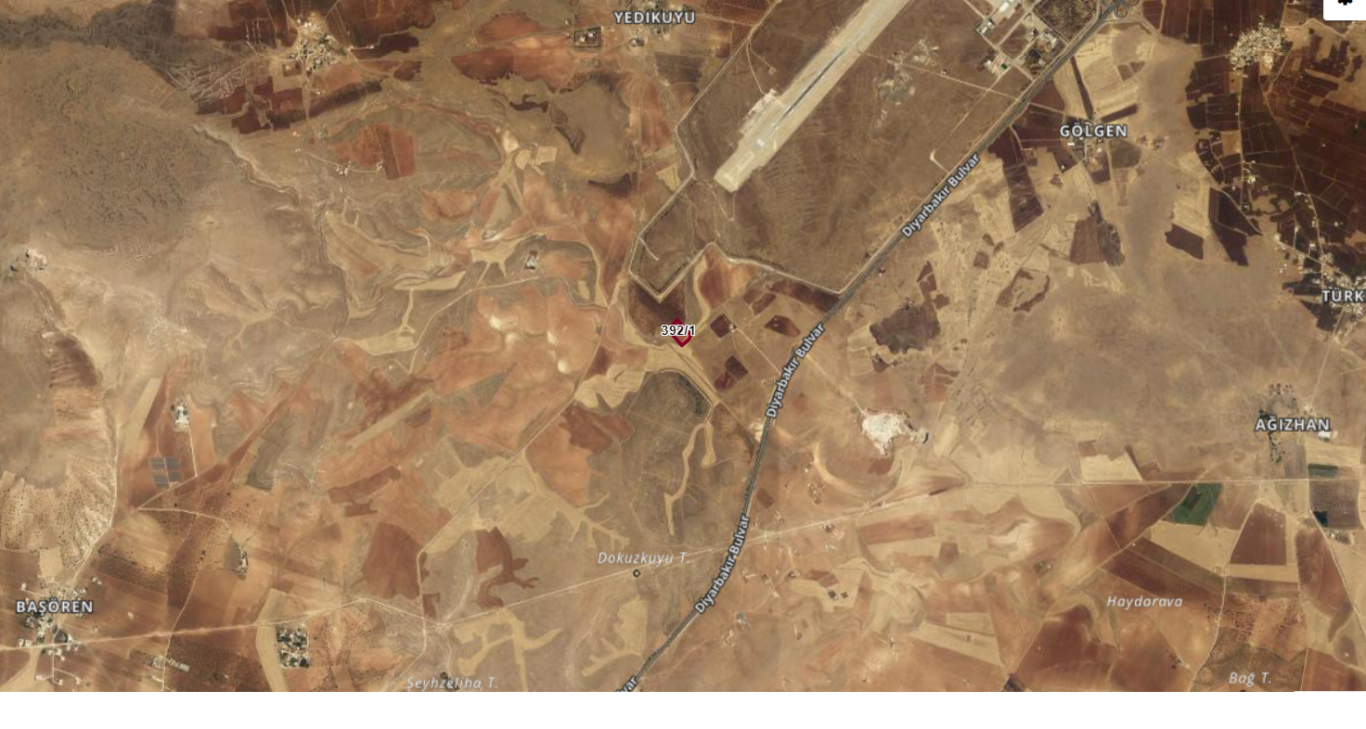Select the highlighted parcel 392/1

point(680,334)
